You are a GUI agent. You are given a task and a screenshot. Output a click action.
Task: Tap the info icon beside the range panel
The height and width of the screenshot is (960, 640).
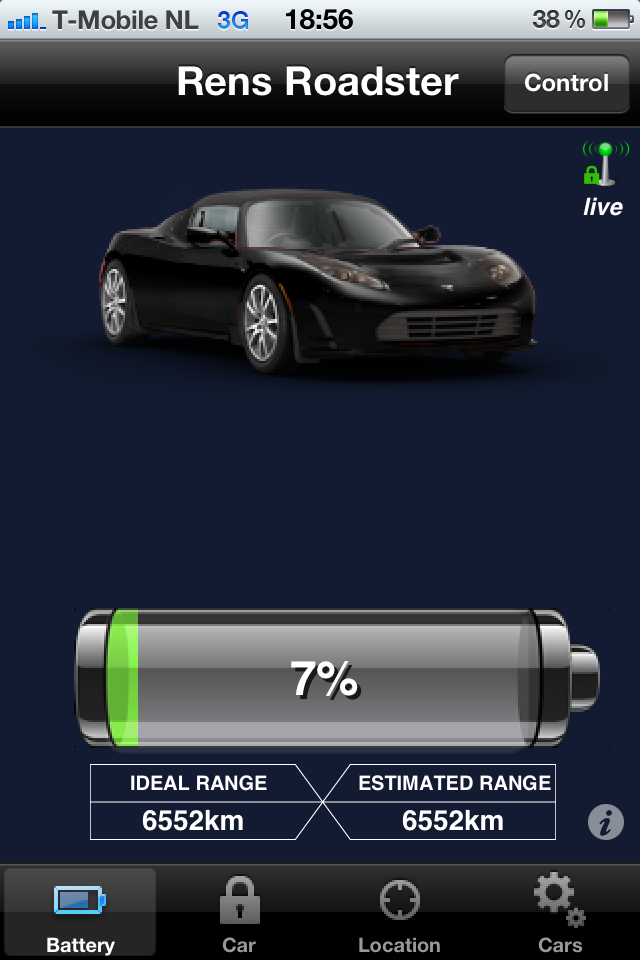click(x=605, y=823)
